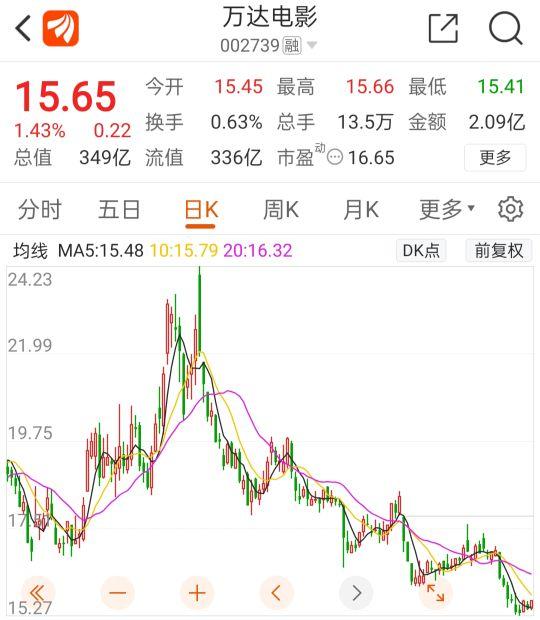The height and width of the screenshot is (620, 540).
Task: Zoom out the chart with the minus button
Action: coord(117,593)
